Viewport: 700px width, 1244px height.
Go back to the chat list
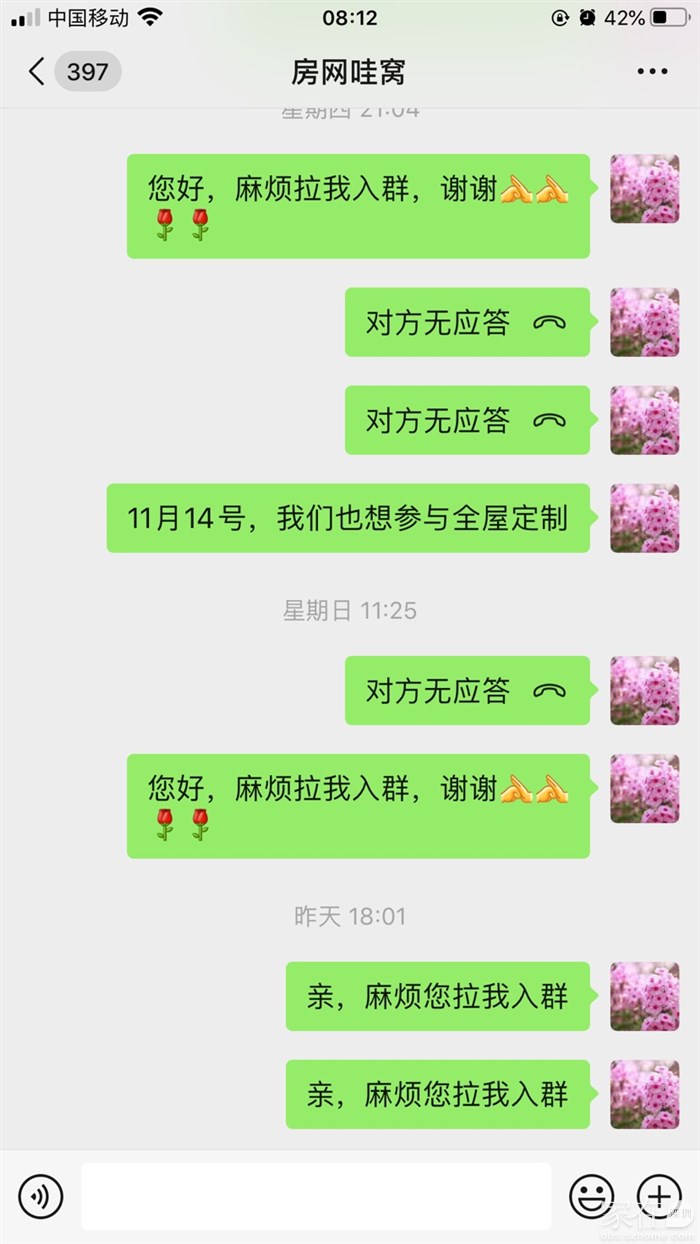[38, 72]
